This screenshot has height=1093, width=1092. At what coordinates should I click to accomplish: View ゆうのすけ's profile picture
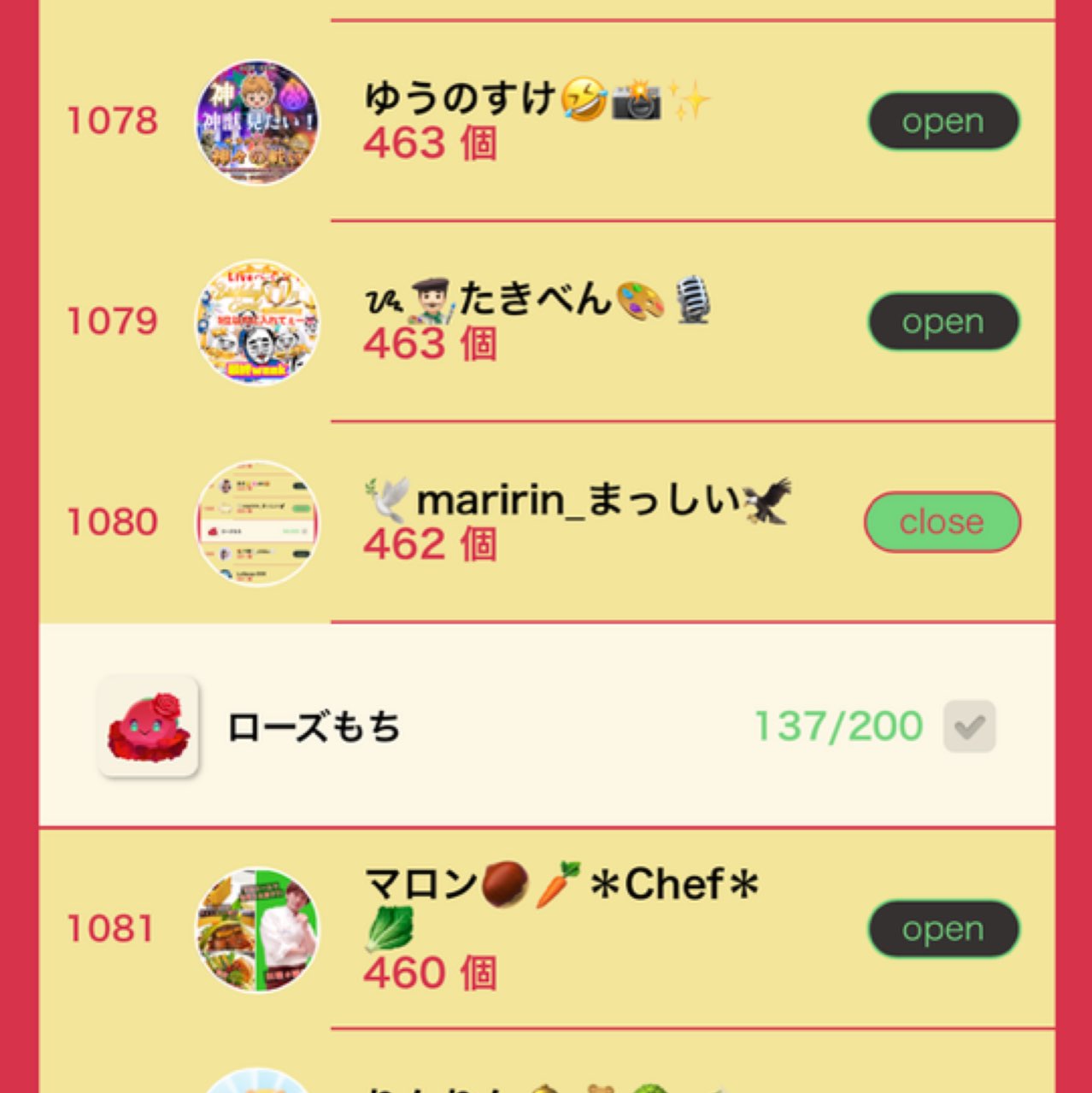tap(257, 122)
